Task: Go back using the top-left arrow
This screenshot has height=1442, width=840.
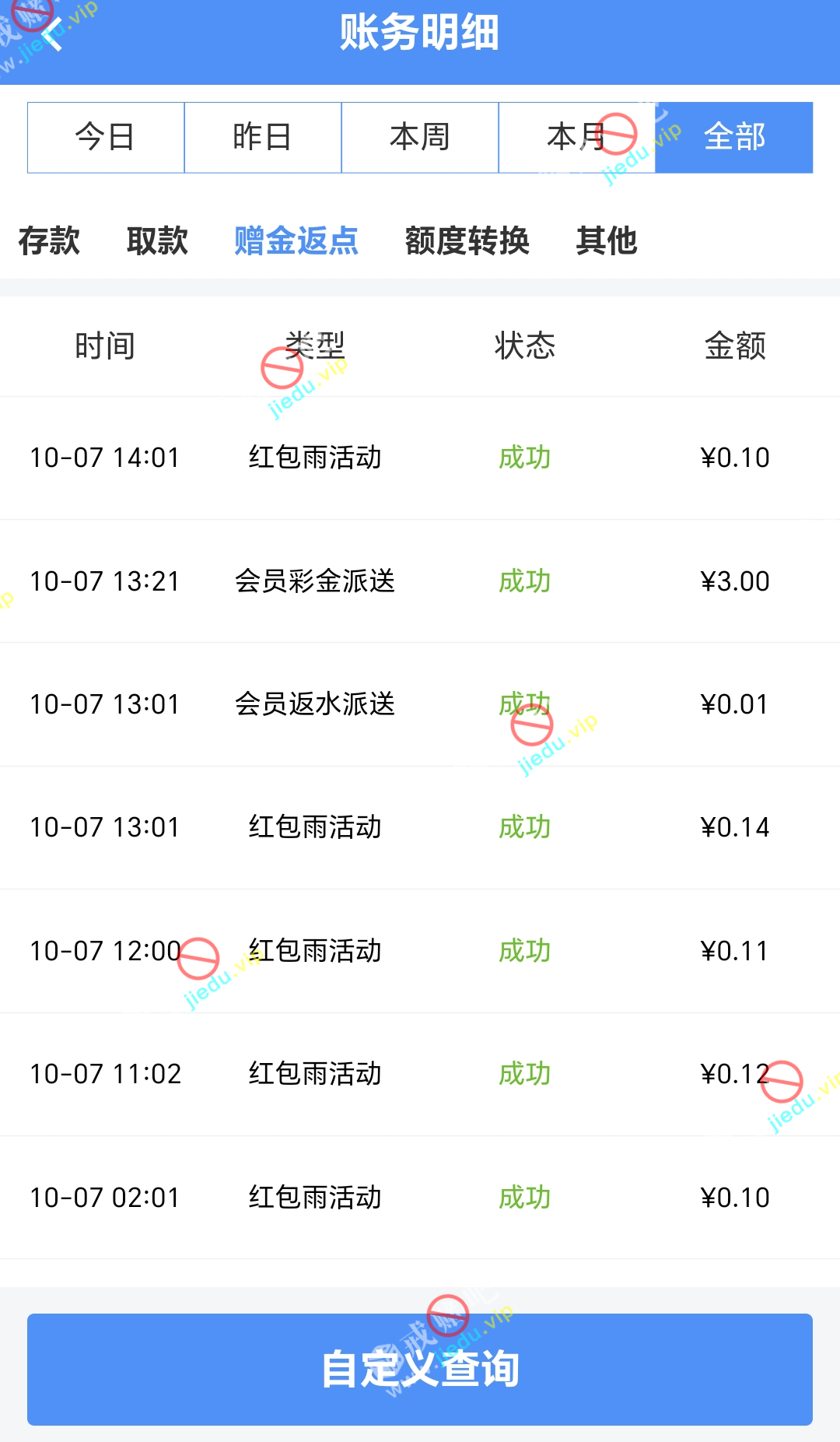Action: (51, 35)
